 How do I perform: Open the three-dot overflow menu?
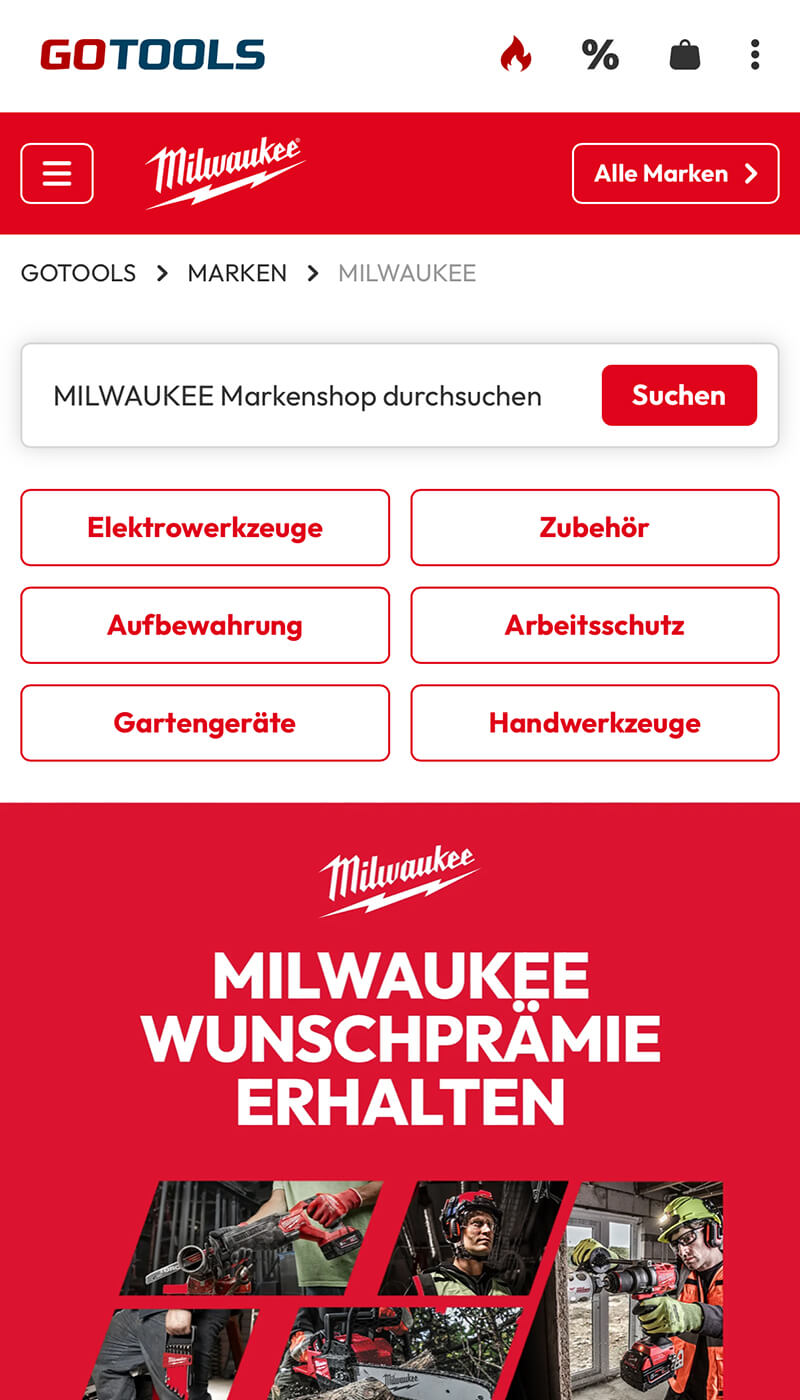click(755, 54)
